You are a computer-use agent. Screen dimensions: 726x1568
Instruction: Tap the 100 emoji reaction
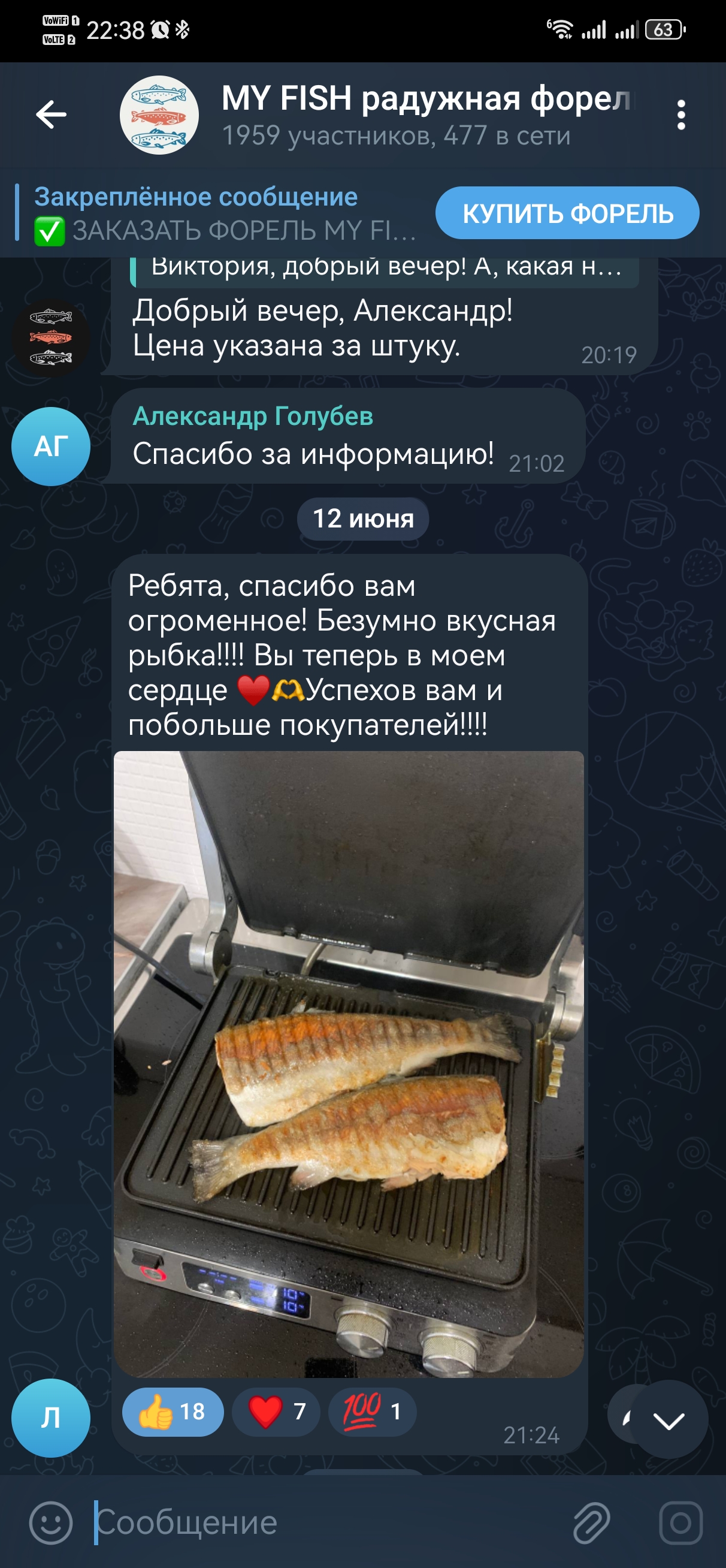point(372,1412)
